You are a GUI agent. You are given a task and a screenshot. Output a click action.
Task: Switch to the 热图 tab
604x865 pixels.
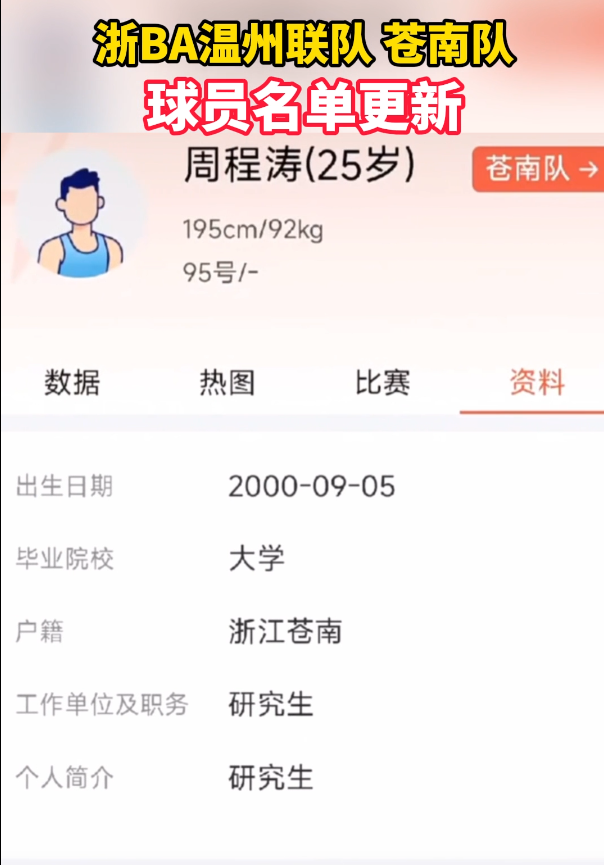coord(227,383)
